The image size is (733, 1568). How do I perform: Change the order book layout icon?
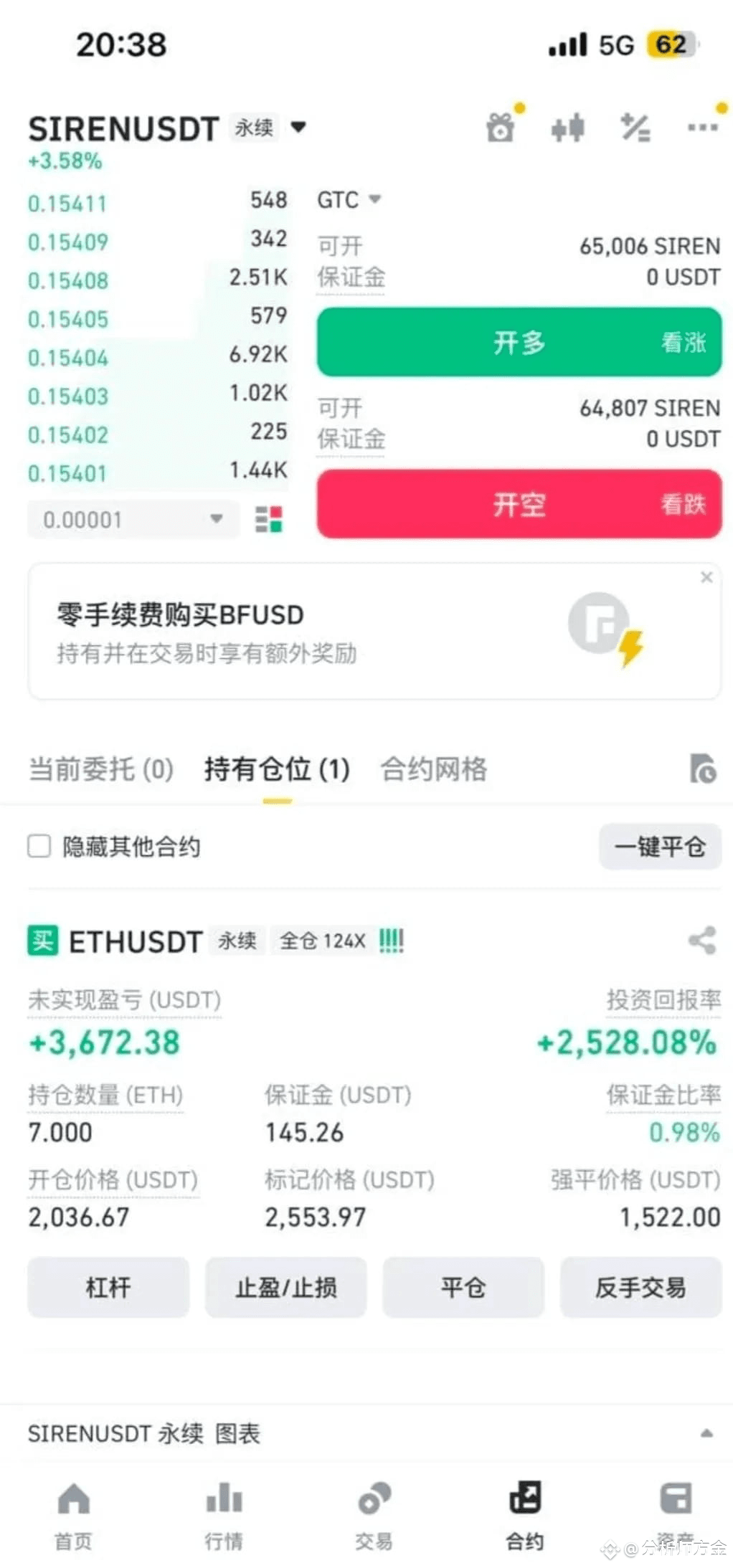(269, 519)
